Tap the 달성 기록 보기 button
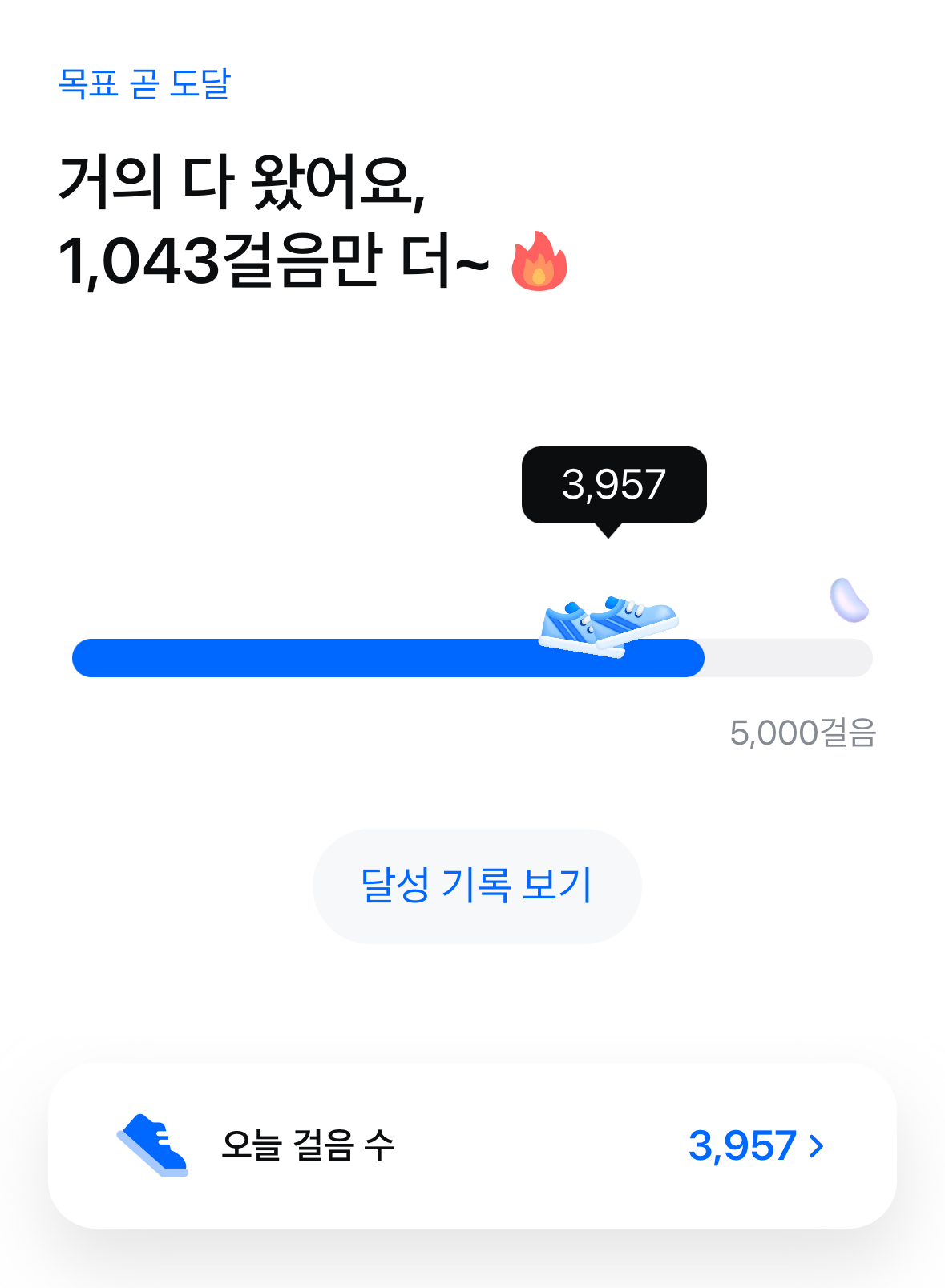The image size is (945, 1288). (477, 886)
